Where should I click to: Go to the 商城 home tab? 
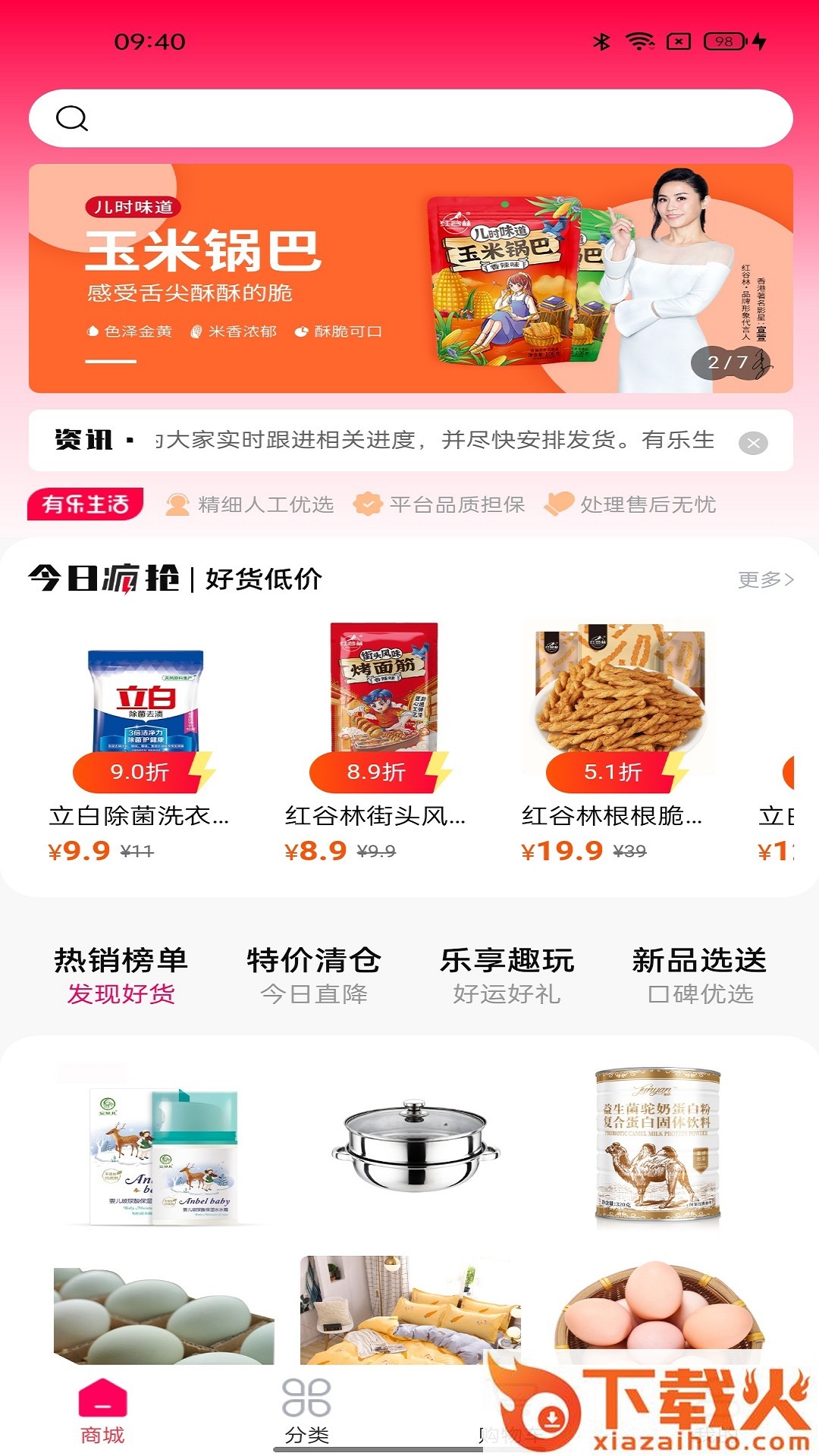[x=102, y=1412]
